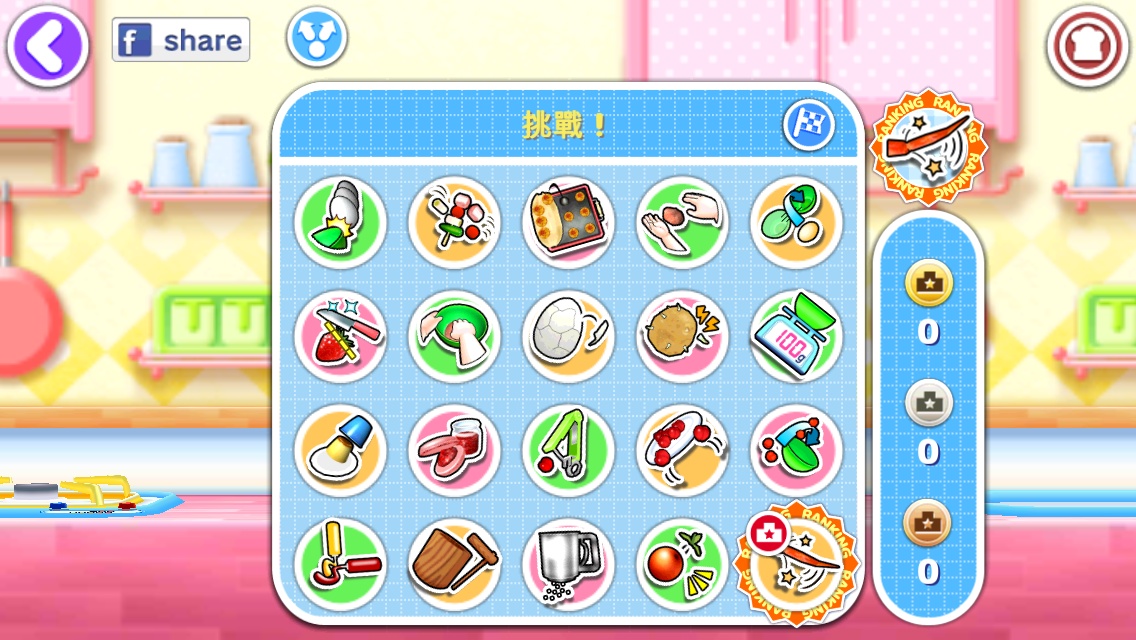1136x640 pixels.
Task: Share on Facebook
Action: tap(181, 40)
